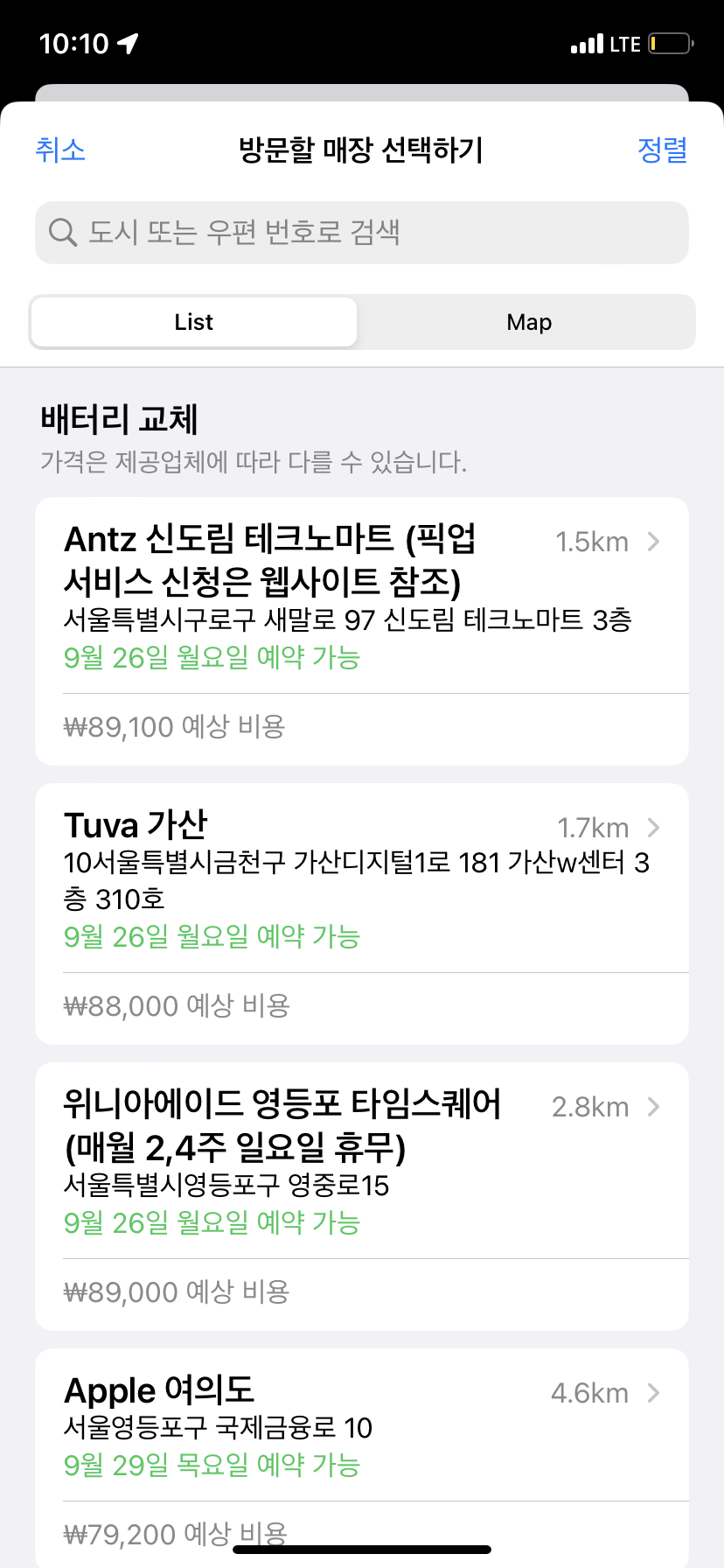Select the List view segment
The image size is (724, 1568).
[194, 322]
